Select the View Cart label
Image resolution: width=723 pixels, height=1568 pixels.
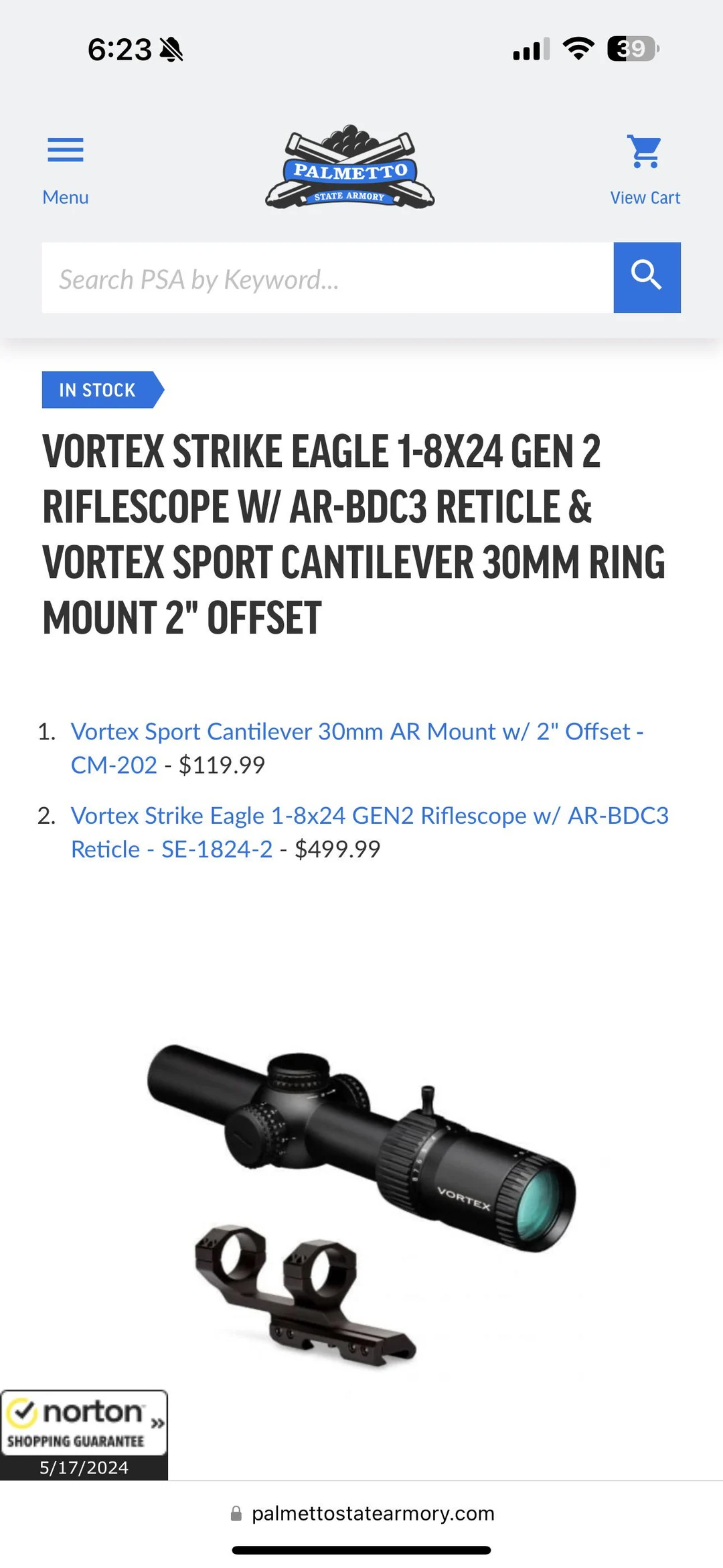click(x=645, y=197)
